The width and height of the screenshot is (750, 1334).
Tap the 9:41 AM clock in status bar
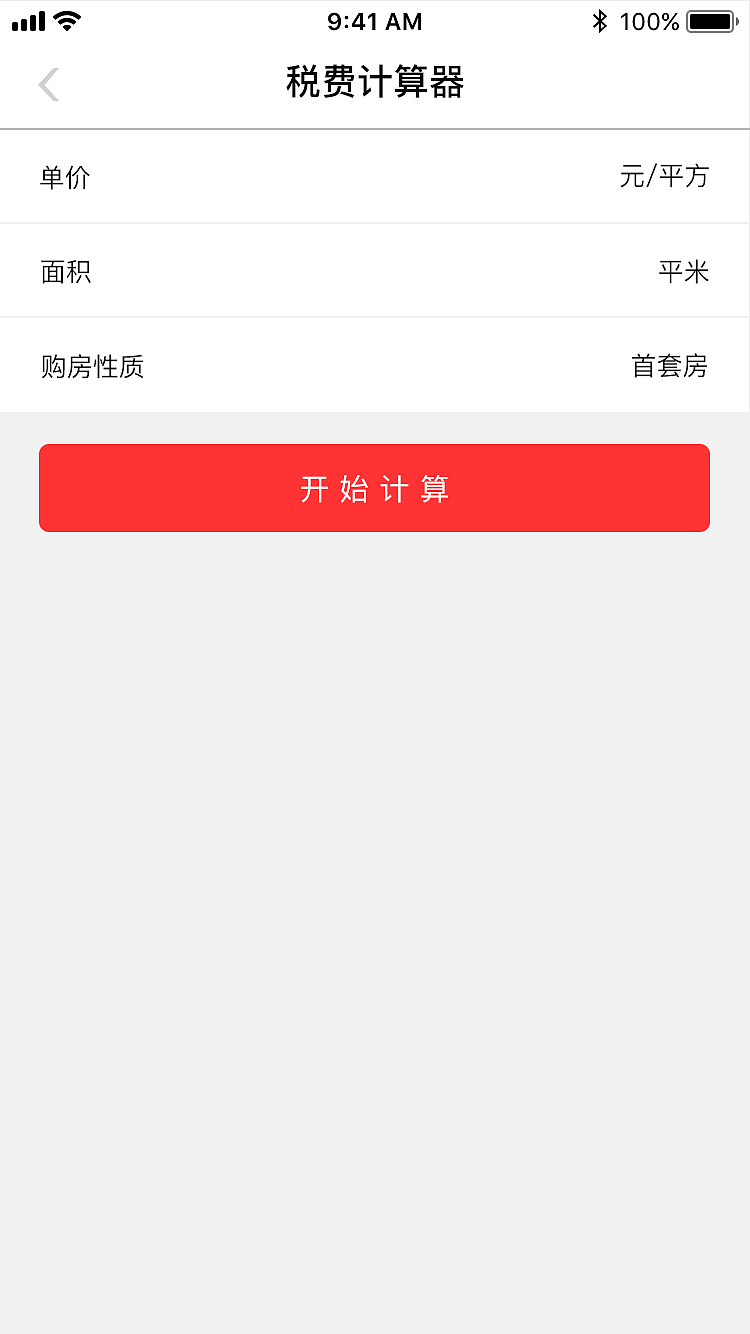point(374,21)
